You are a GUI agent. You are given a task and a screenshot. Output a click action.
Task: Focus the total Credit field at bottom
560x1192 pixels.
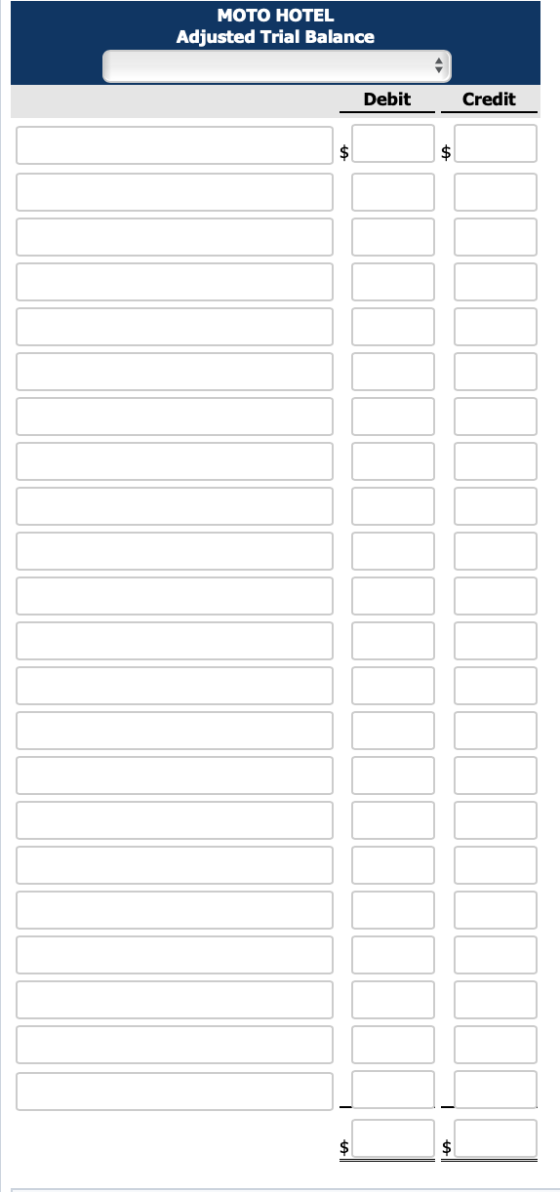tap(495, 1138)
